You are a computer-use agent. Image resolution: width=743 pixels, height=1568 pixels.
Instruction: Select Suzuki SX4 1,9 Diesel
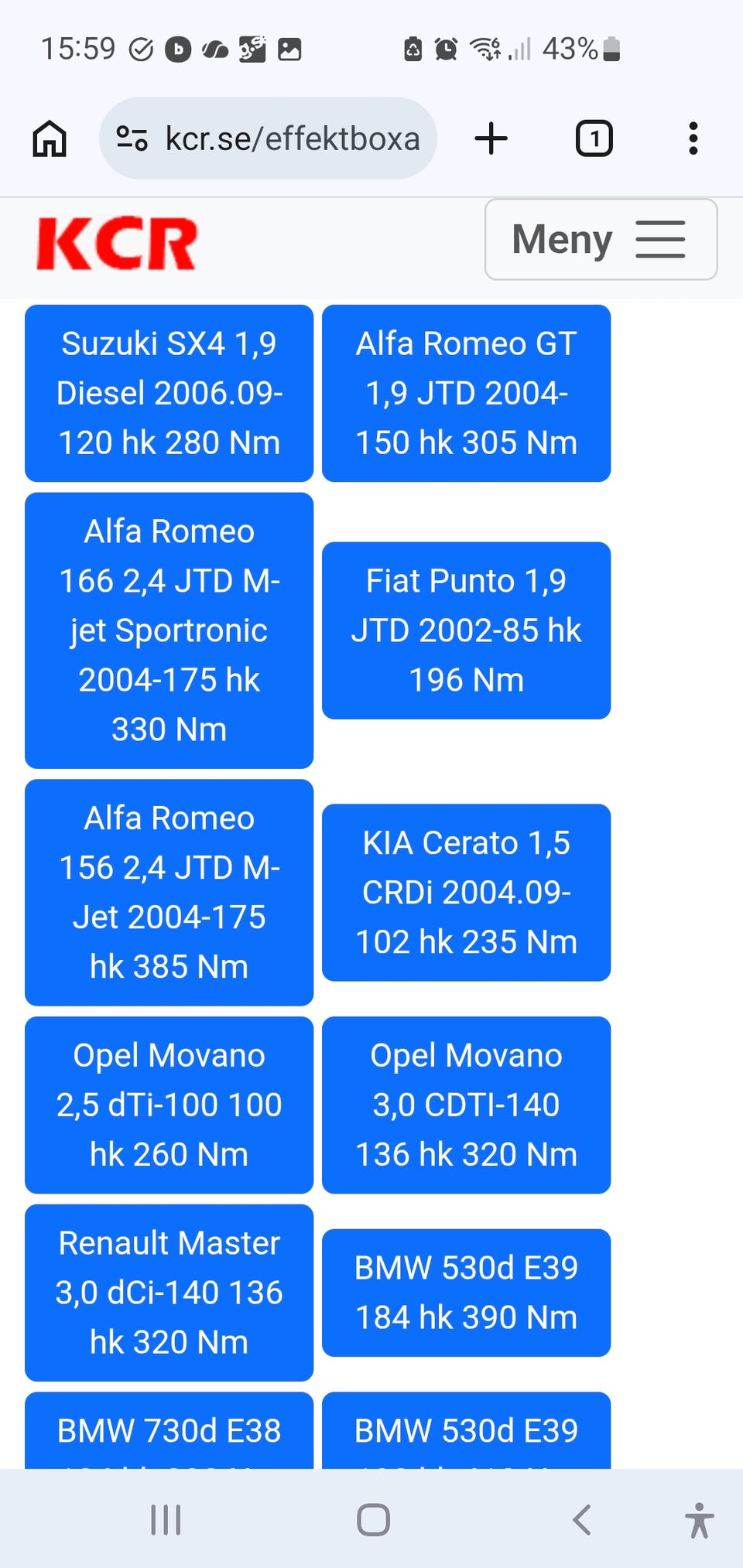pyautogui.click(x=169, y=393)
